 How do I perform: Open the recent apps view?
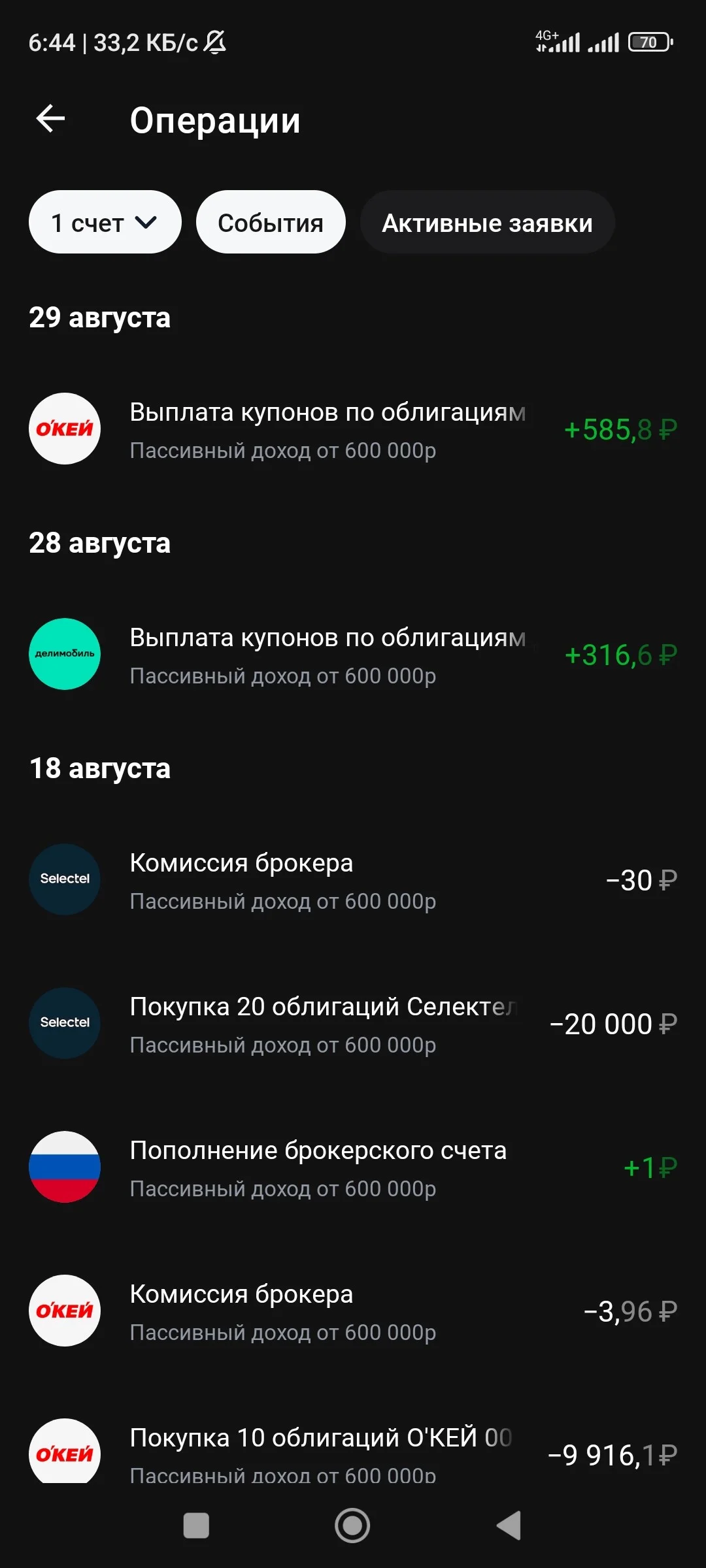click(x=196, y=1526)
